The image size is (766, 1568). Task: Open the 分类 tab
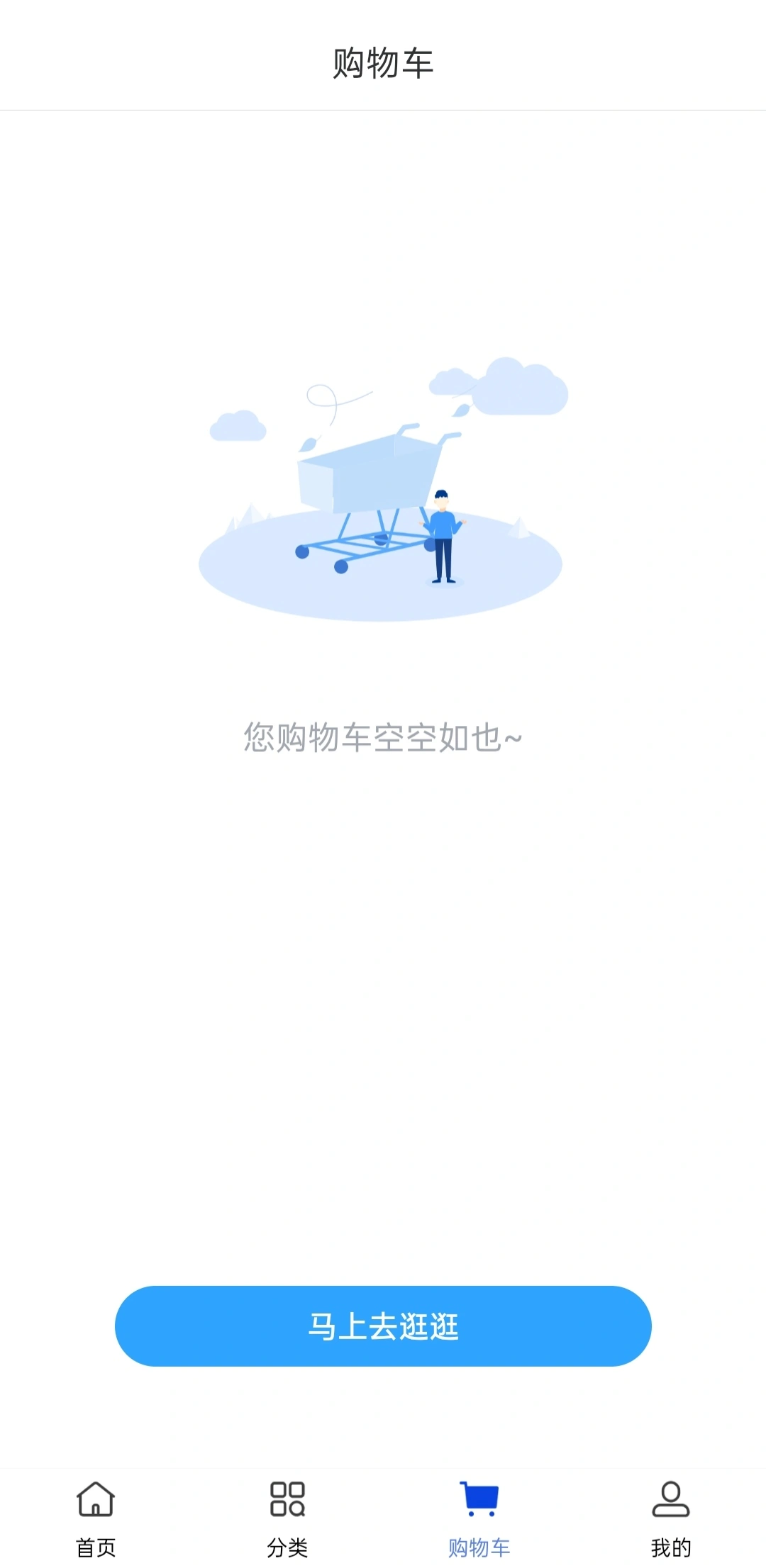[287, 1517]
